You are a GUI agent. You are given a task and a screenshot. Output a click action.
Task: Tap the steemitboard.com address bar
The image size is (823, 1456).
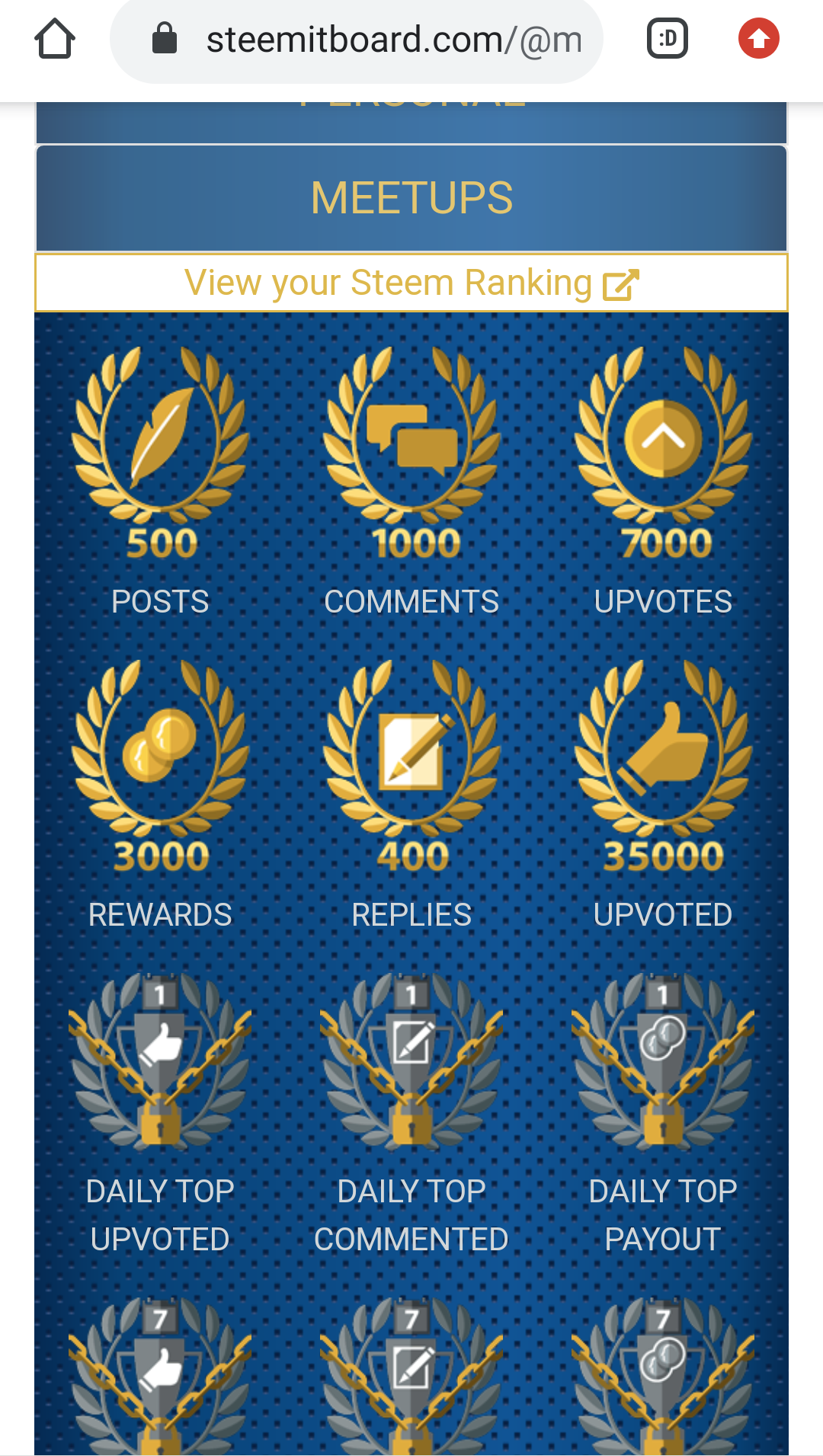pyautogui.click(x=357, y=40)
